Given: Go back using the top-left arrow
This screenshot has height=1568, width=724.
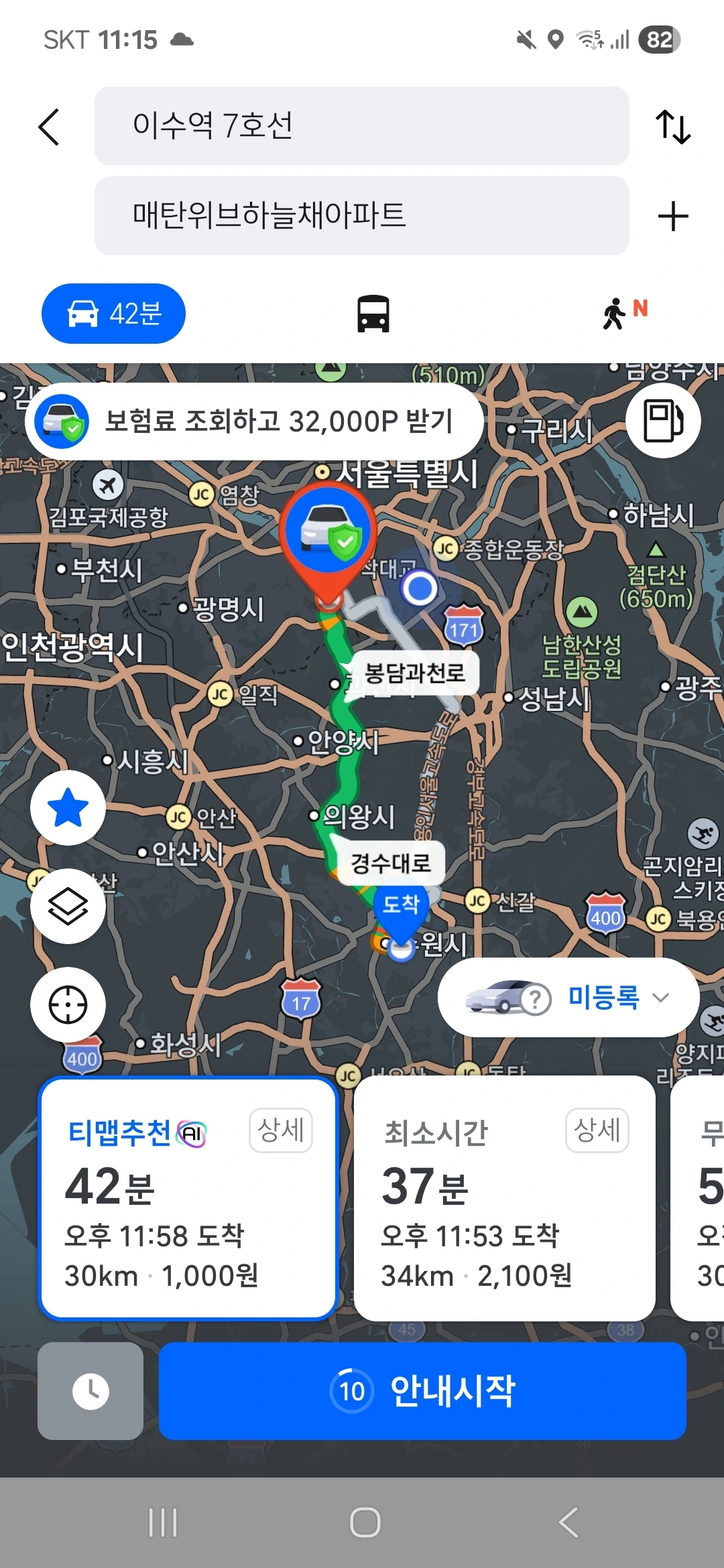Looking at the screenshot, I should coord(50,127).
